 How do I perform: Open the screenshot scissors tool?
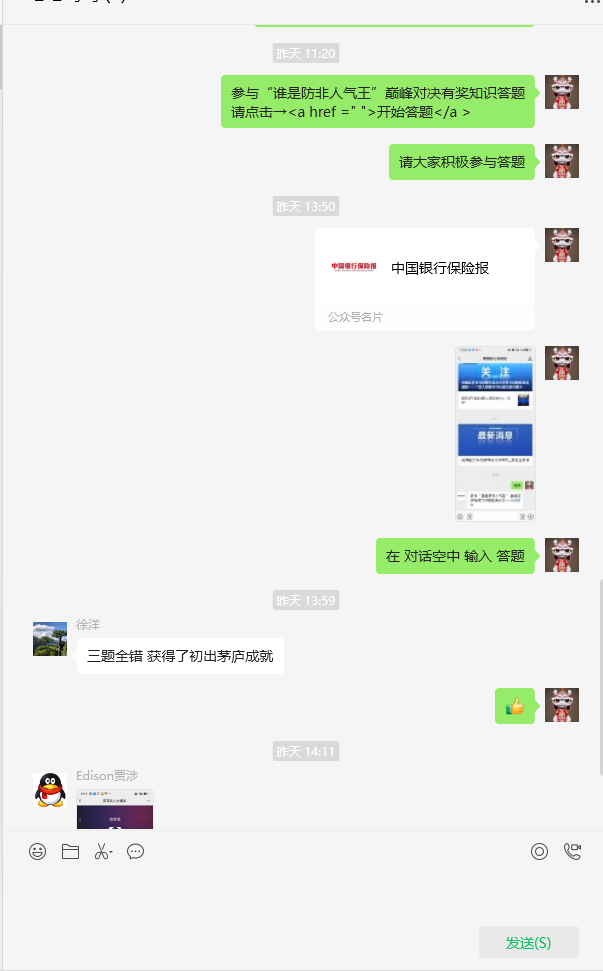point(102,851)
